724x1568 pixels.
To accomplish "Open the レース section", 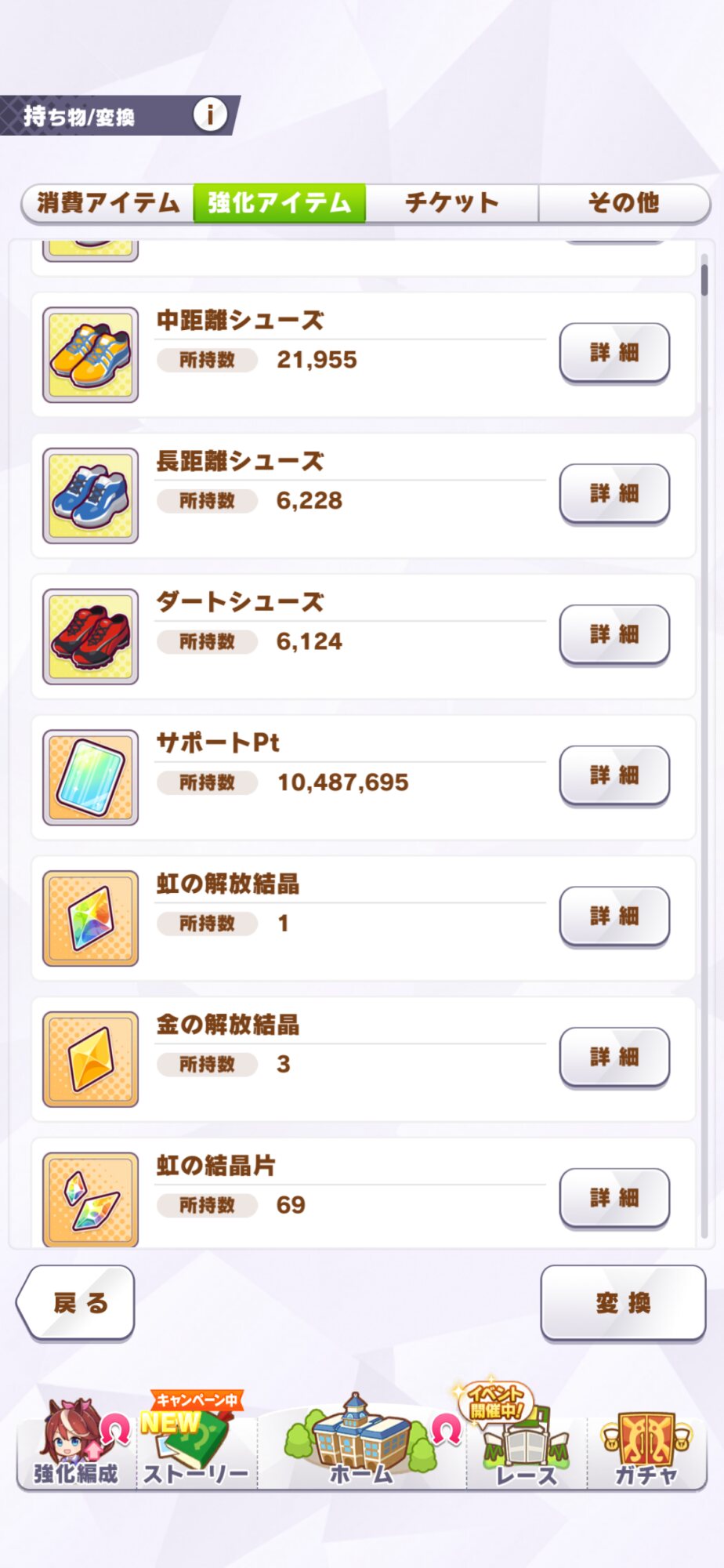I will tap(526, 1446).
